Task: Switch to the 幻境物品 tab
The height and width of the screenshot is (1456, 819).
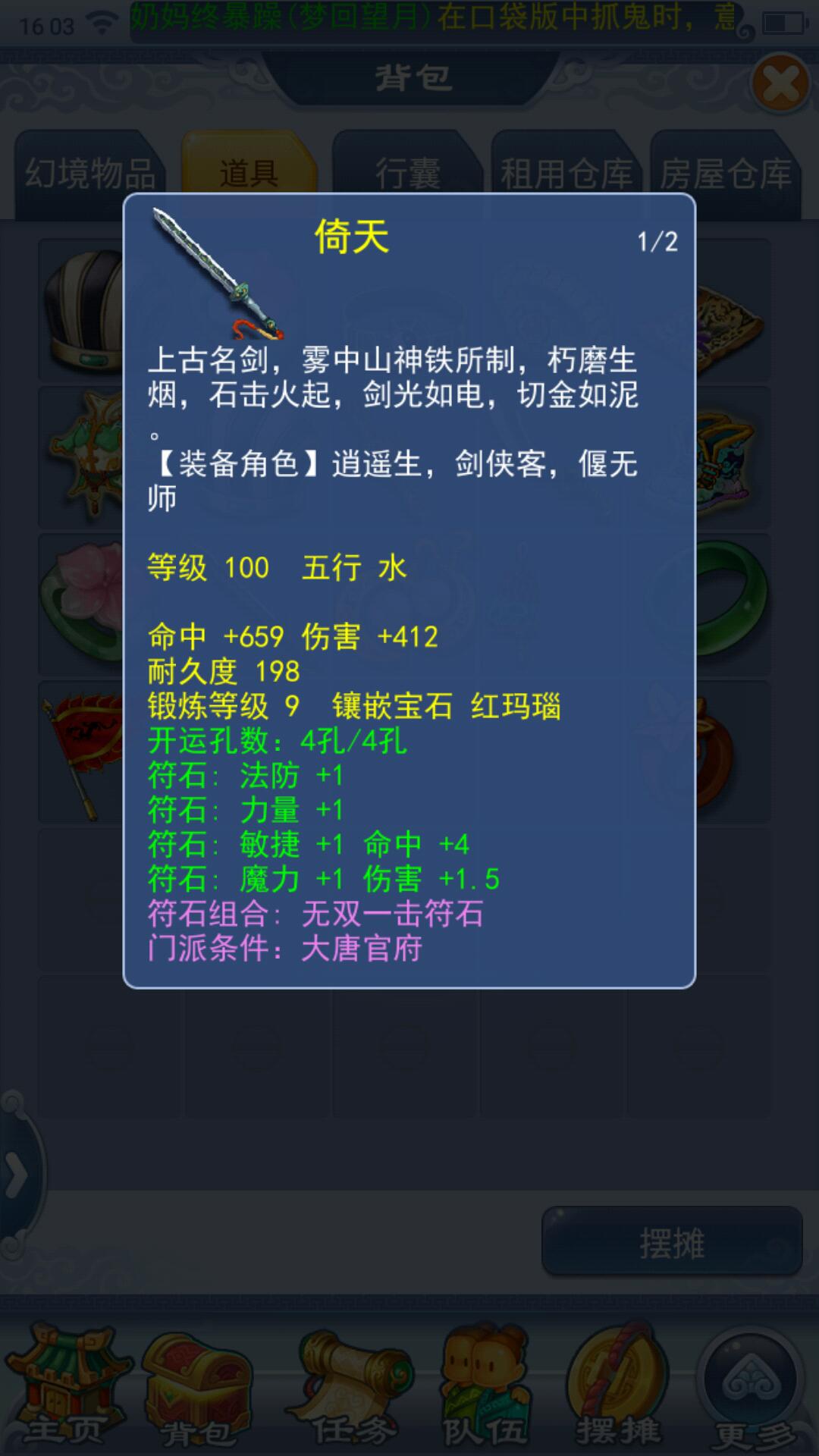Action: 89,174
